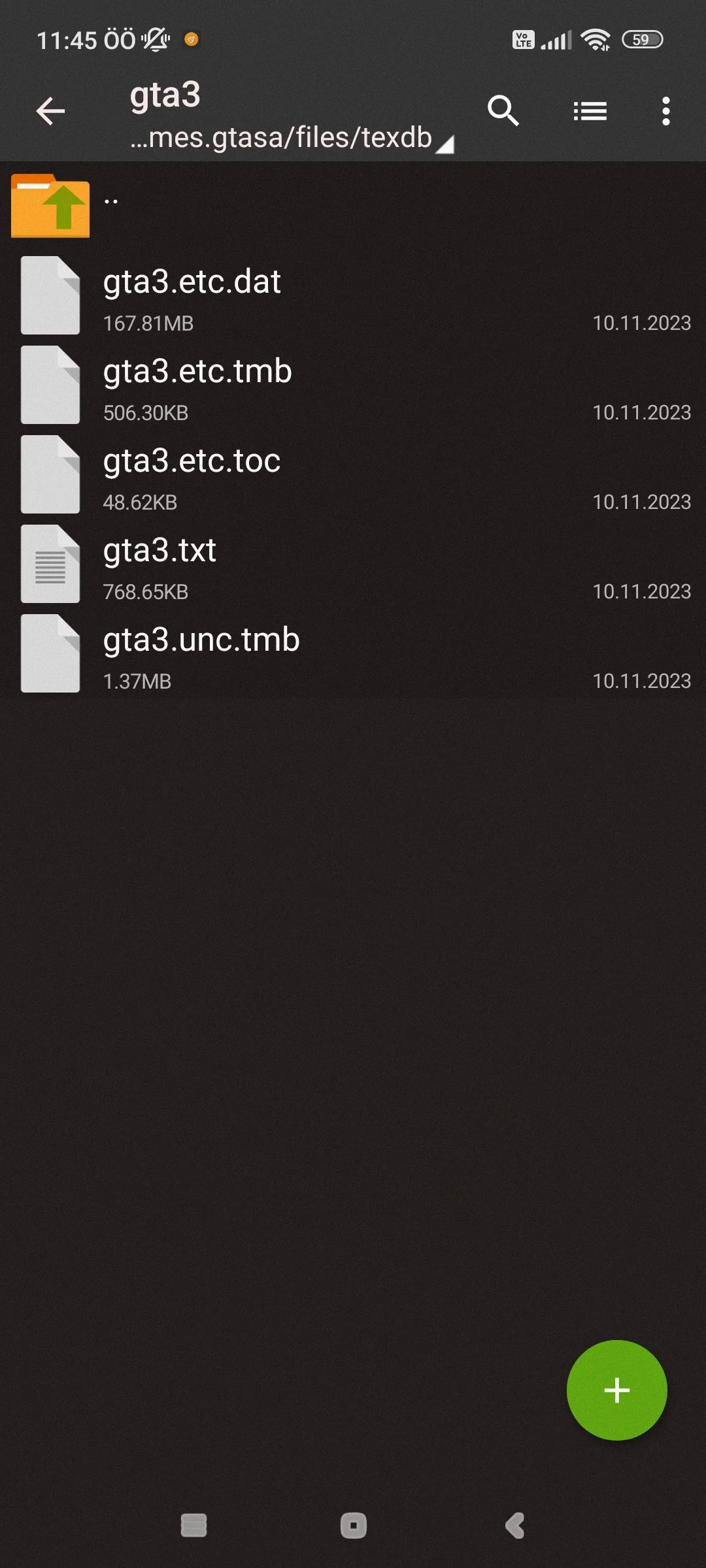Change the list view mode
Viewport: 706px width, 1568px height.
590,111
